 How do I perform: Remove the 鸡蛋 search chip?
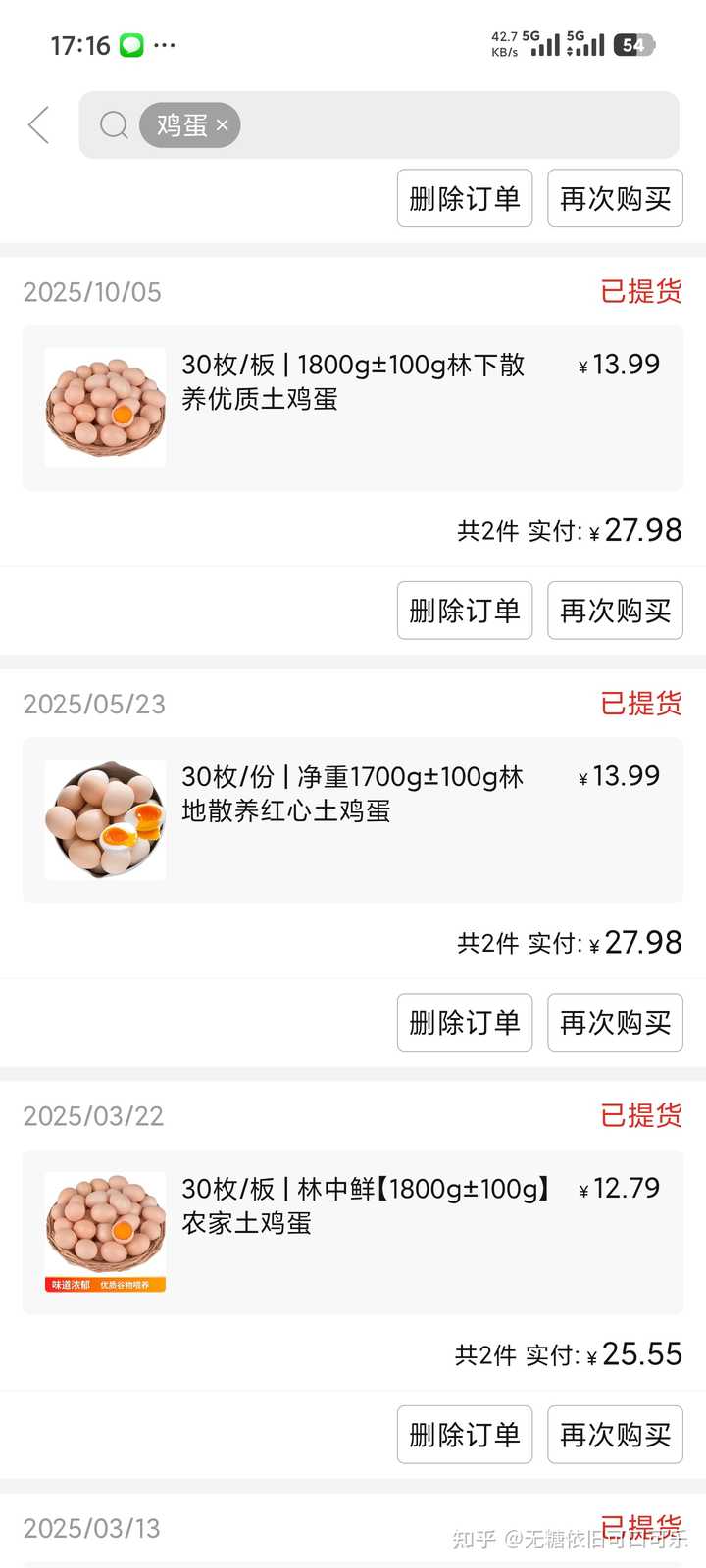coord(223,125)
